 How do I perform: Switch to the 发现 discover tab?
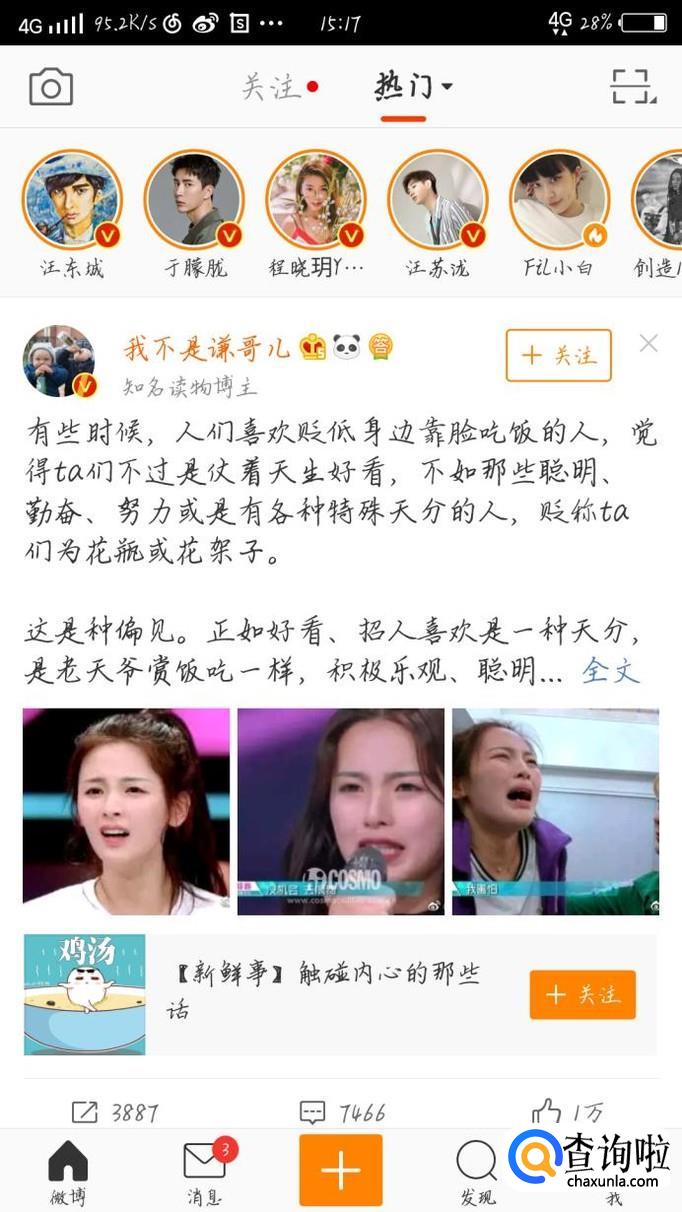477,1172
